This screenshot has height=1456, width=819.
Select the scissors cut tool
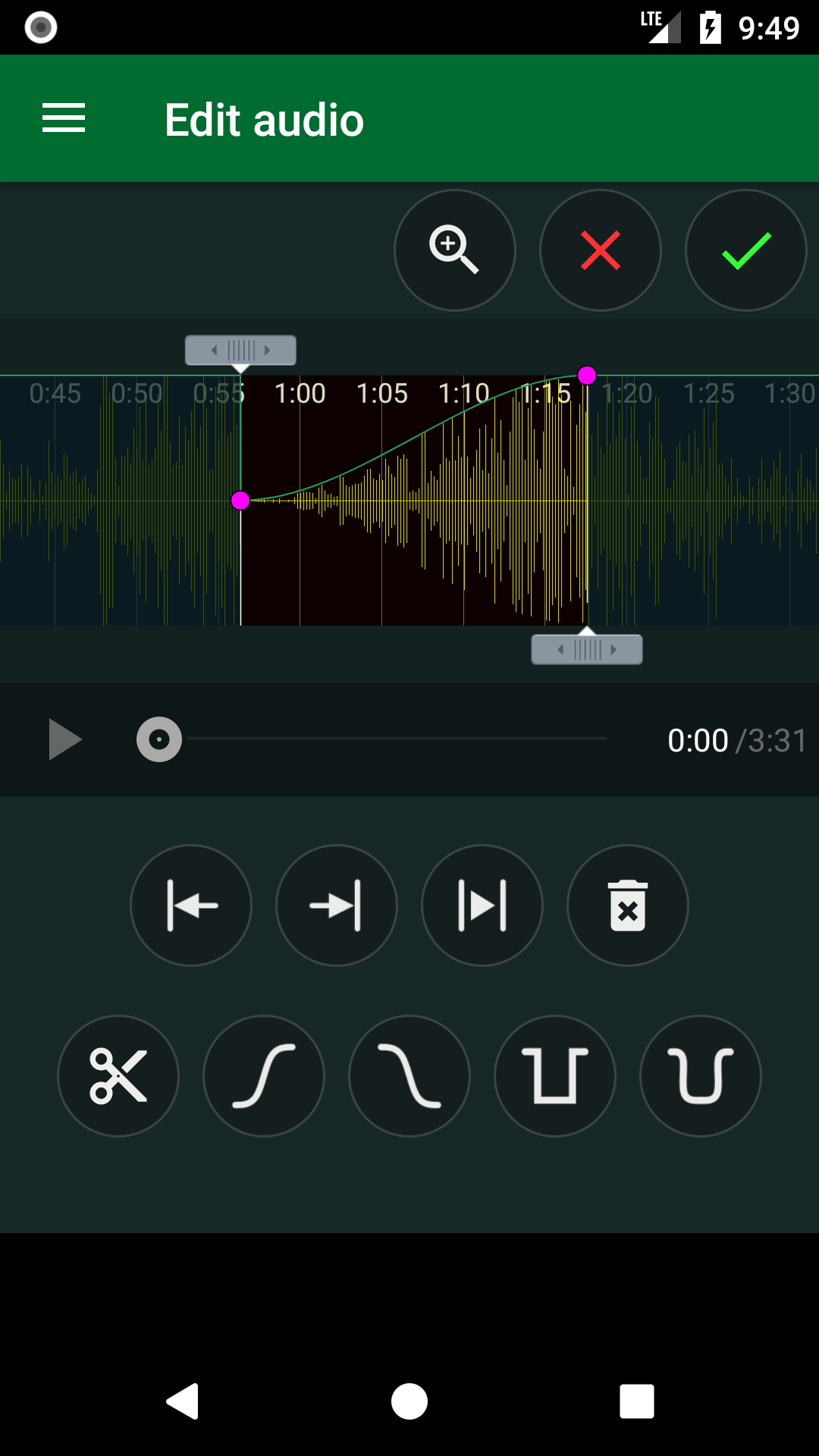pos(118,1076)
